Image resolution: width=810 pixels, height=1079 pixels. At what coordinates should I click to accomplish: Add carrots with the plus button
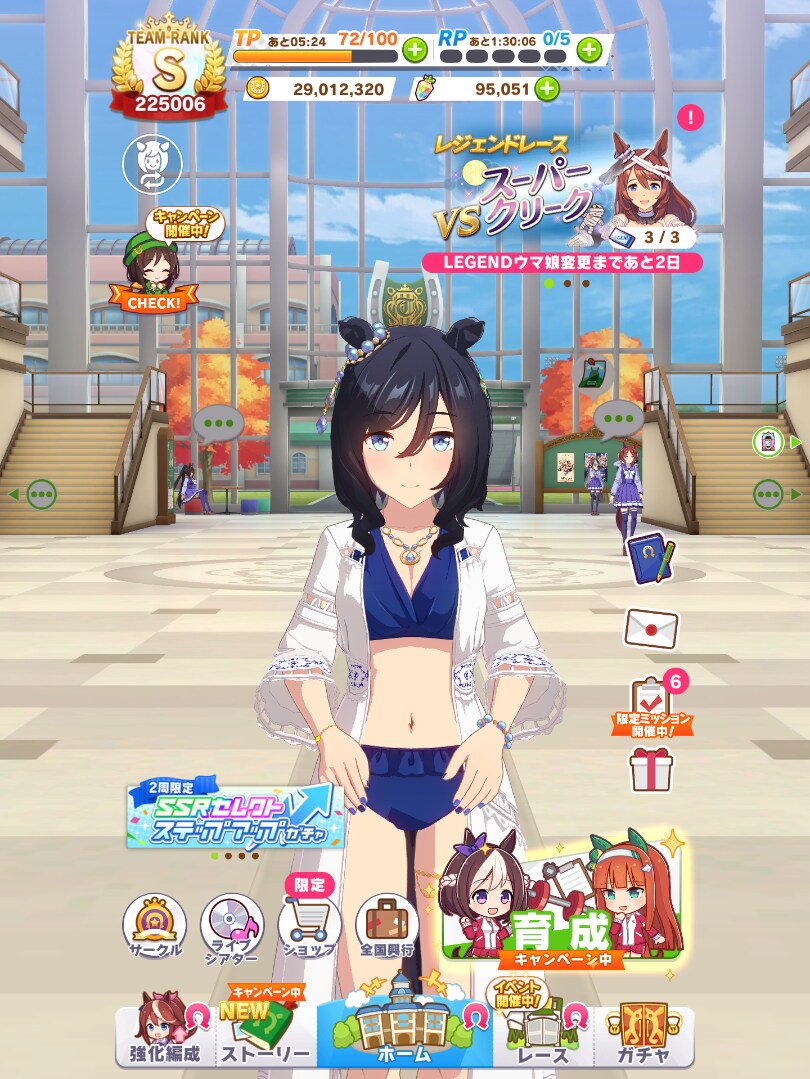coord(547,89)
